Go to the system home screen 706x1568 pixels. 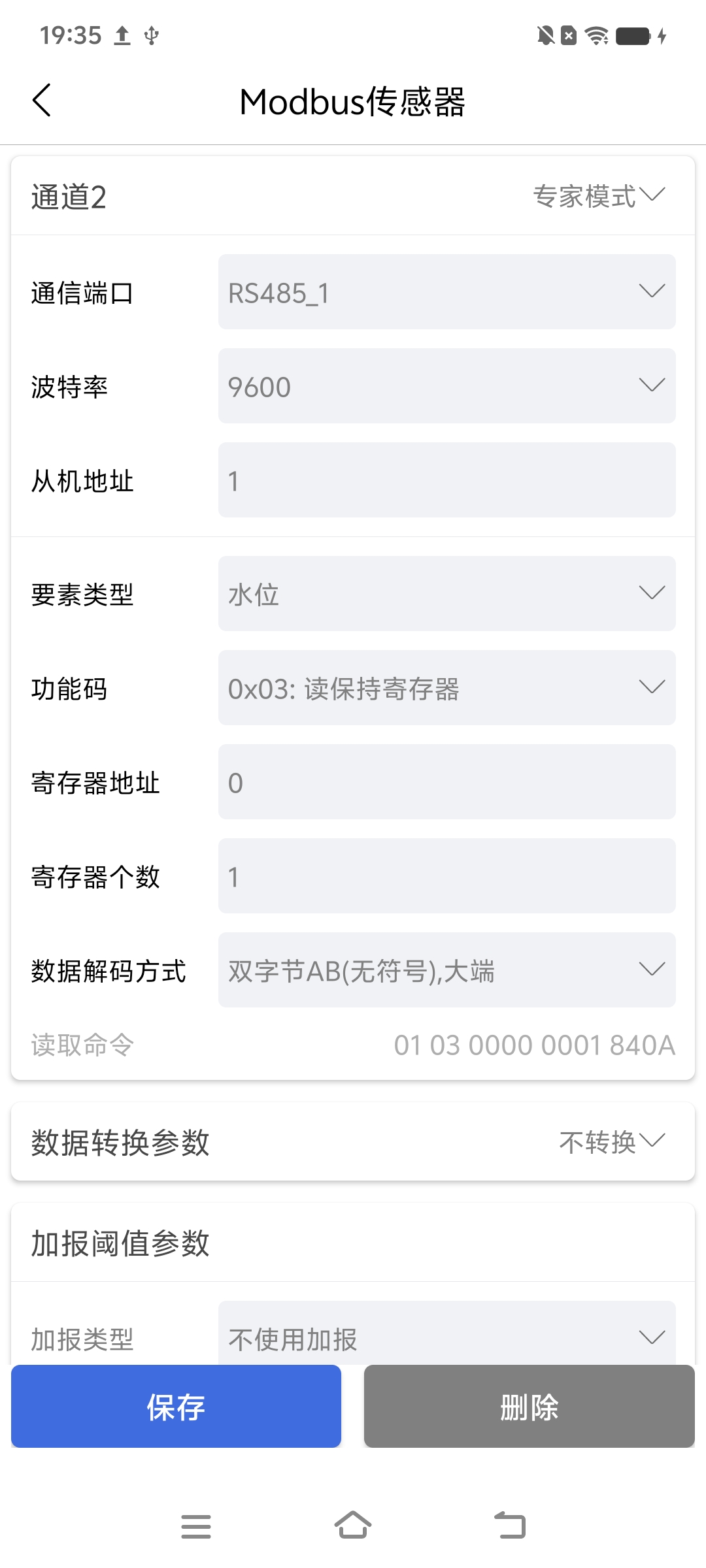(353, 1526)
